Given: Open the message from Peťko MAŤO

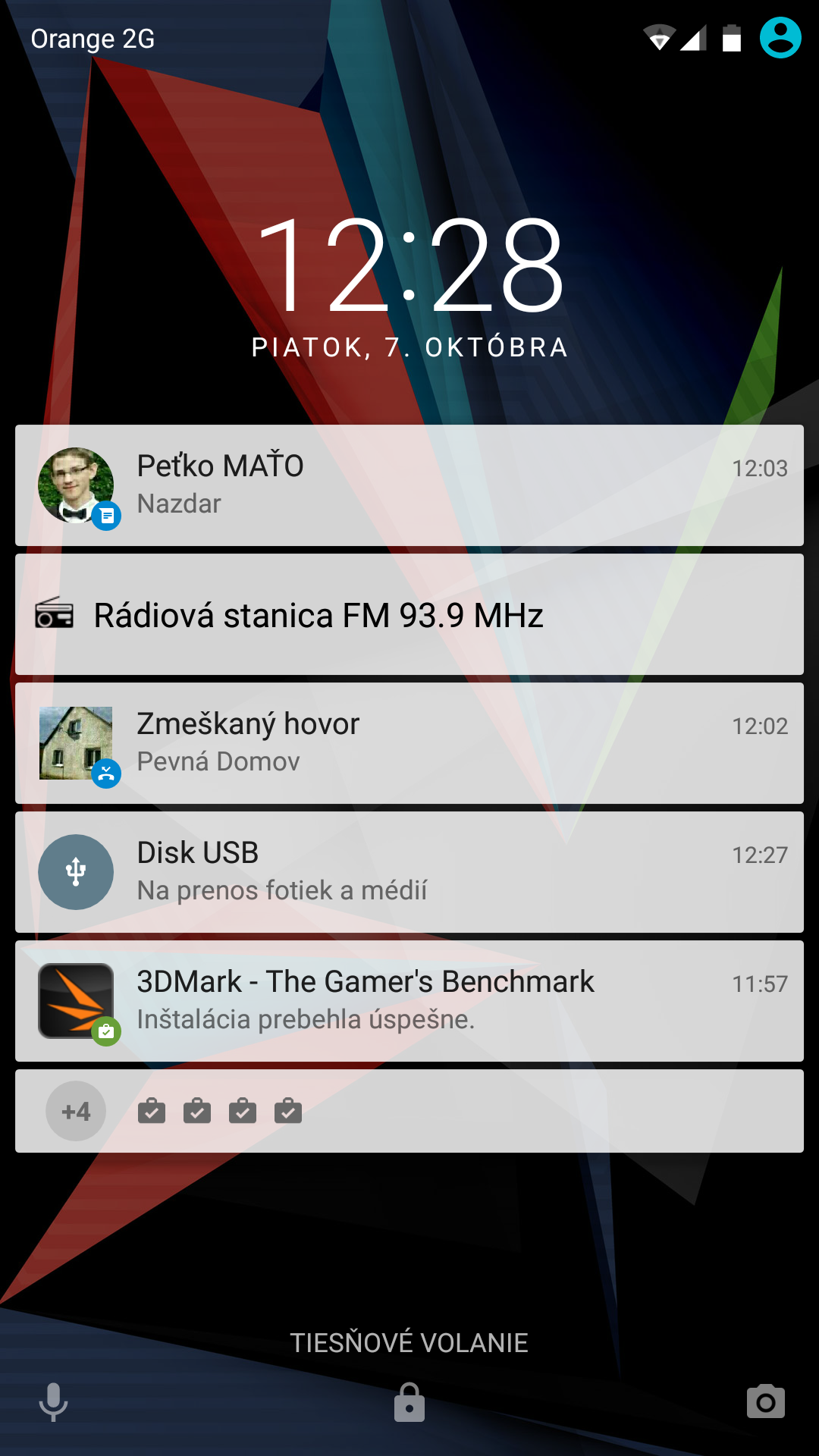Looking at the screenshot, I should [409, 485].
